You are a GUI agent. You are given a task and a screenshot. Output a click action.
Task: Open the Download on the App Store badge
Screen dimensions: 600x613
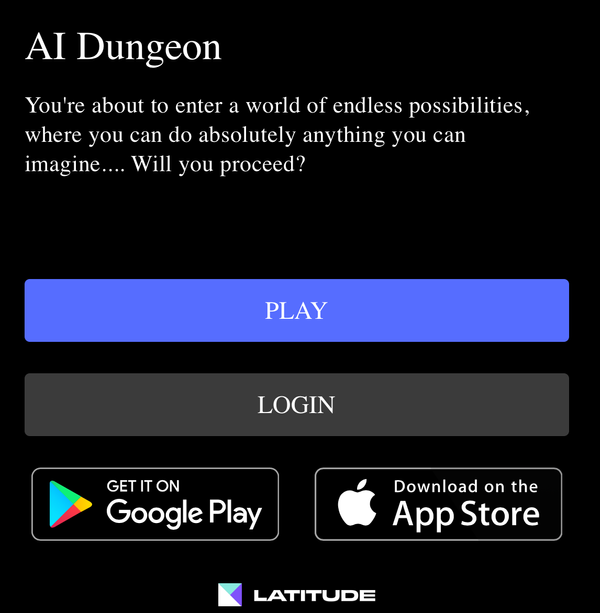tap(438, 504)
